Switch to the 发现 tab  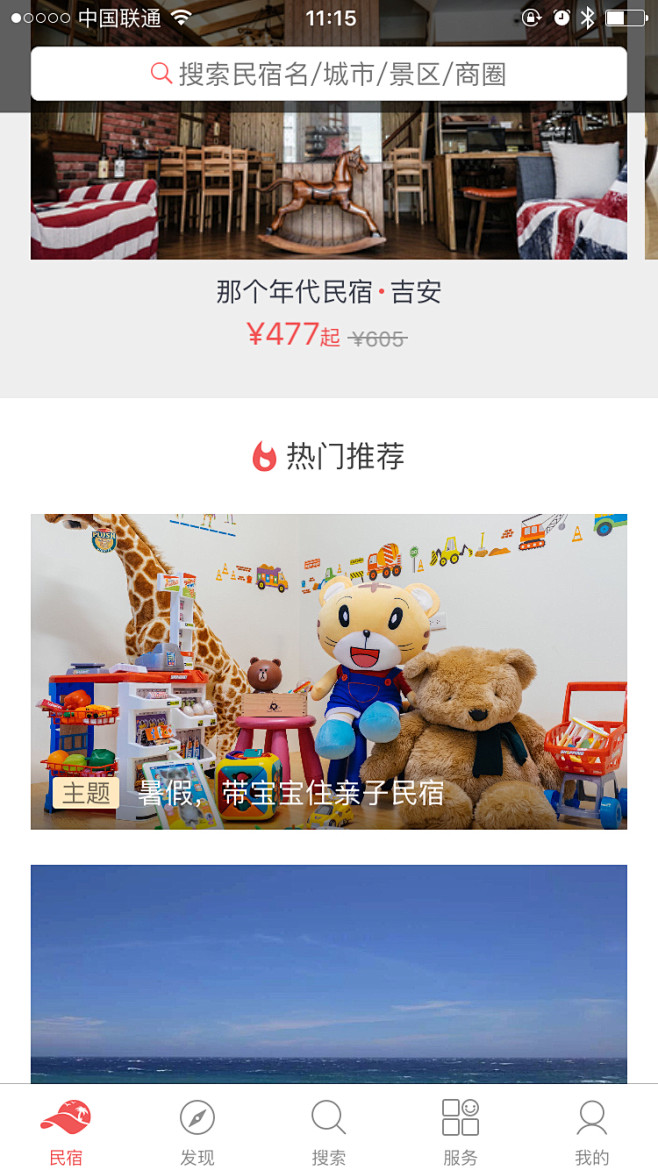(x=197, y=1131)
